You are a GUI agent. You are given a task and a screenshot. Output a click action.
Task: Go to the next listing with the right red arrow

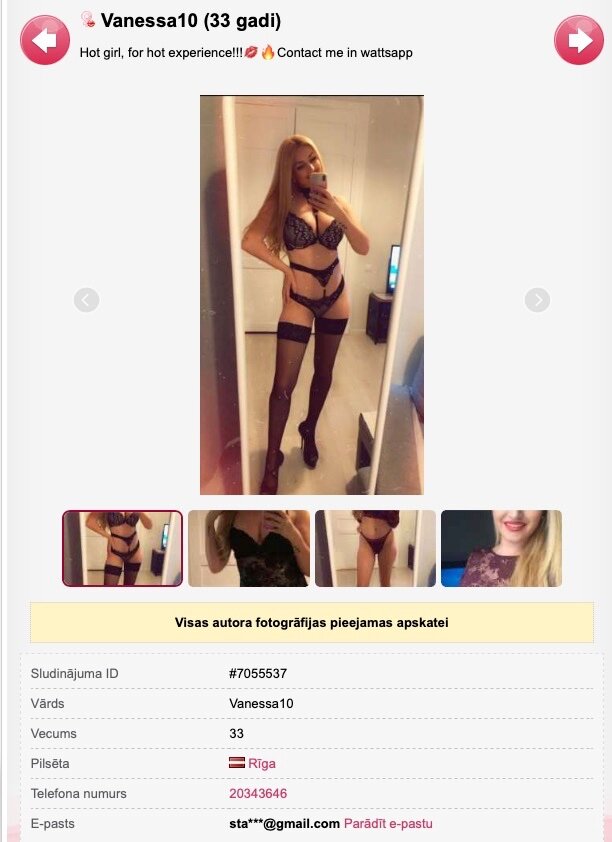point(578,41)
